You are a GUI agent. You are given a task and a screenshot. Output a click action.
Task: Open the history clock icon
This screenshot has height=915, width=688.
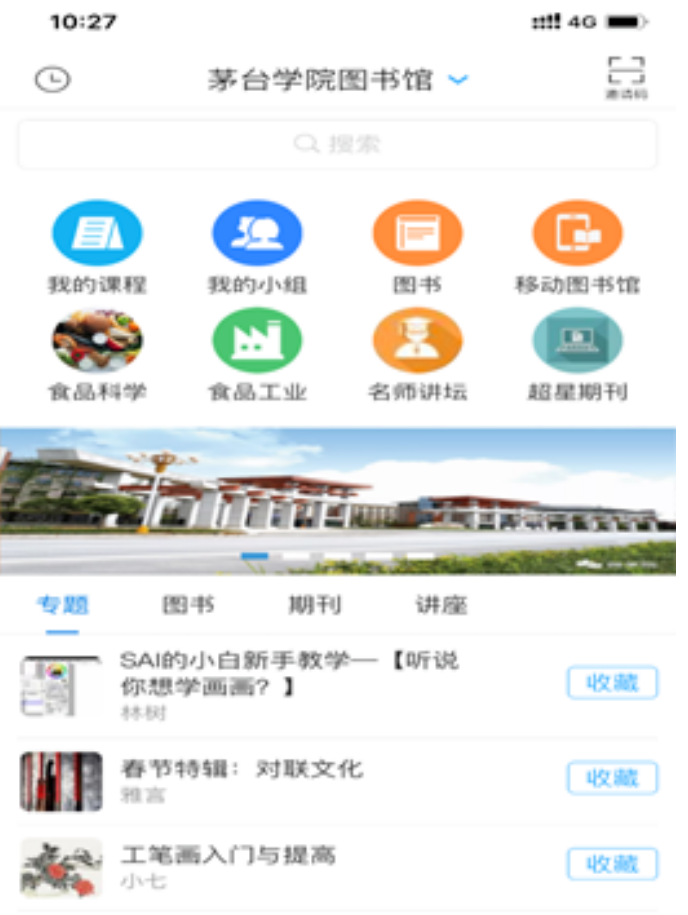point(52,80)
